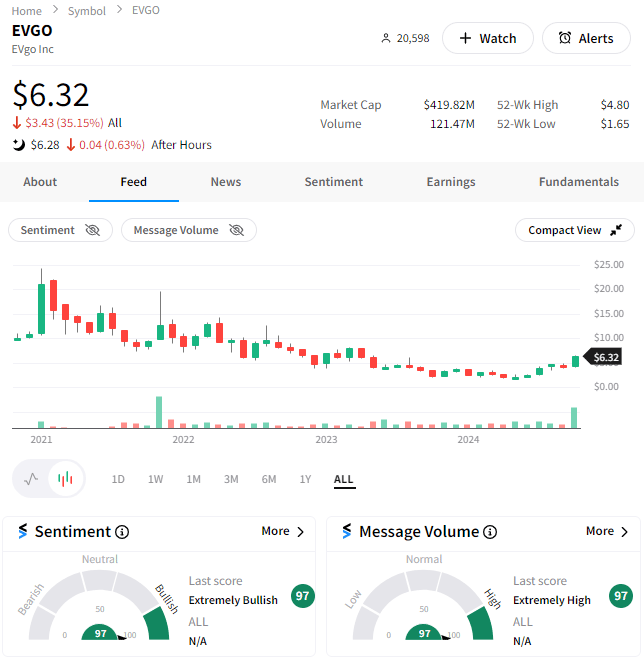This screenshot has width=644, height=660.
Task: View the Earnings tab
Action: (x=451, y=182)
